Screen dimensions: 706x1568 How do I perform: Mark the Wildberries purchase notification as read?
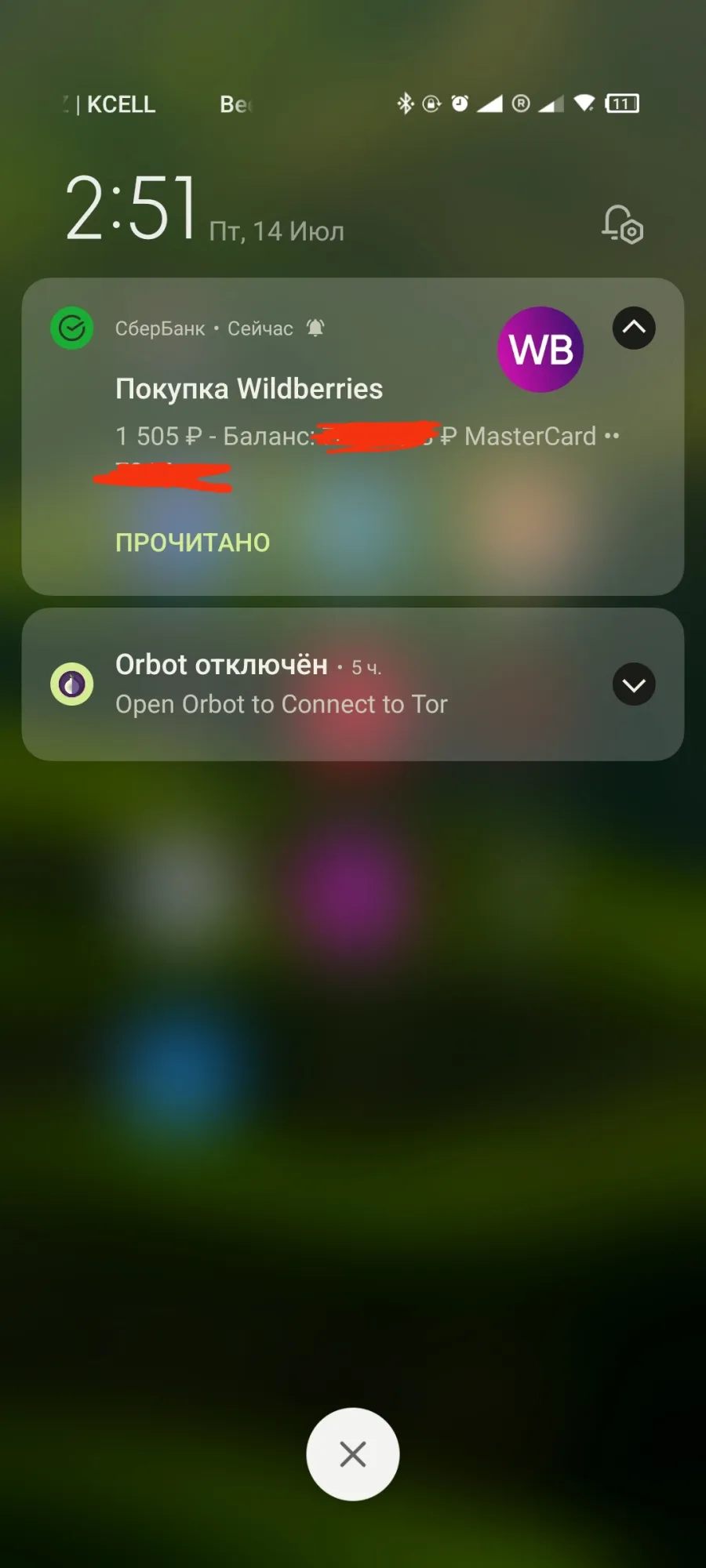tap(192, 543)
